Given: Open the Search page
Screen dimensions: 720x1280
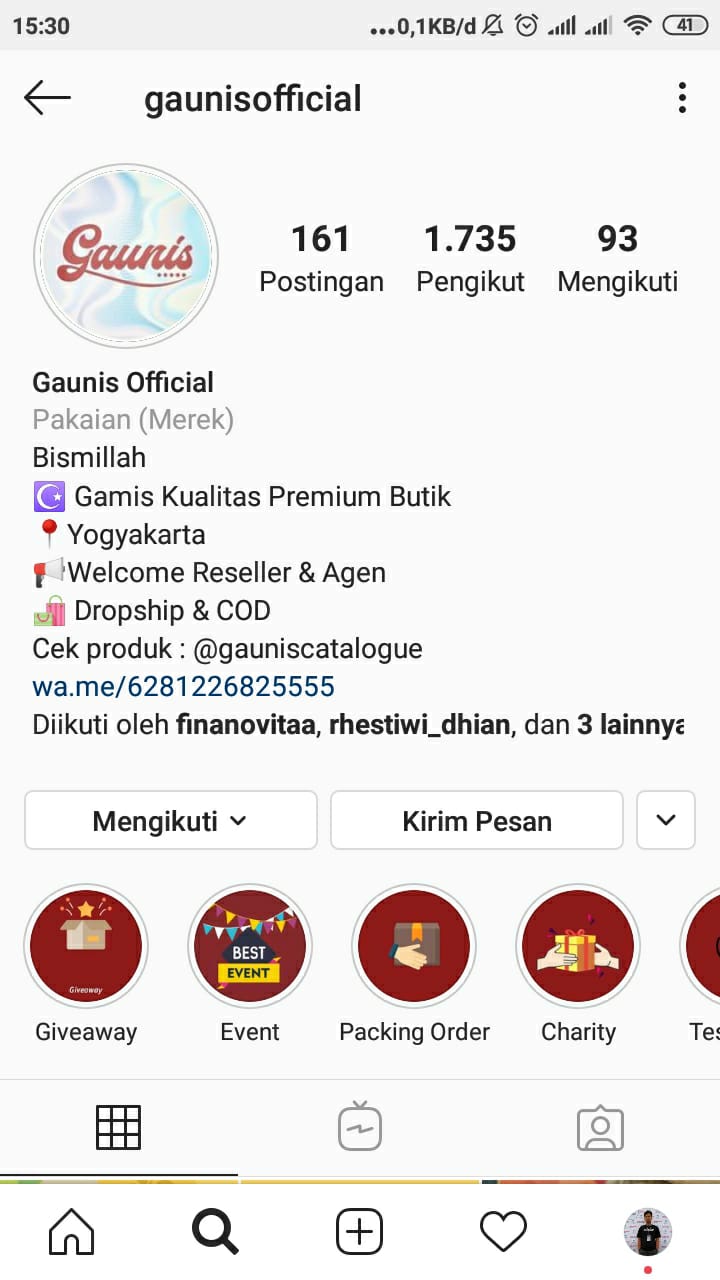Looking at the screenshot, I should [x=214, y=1231].
